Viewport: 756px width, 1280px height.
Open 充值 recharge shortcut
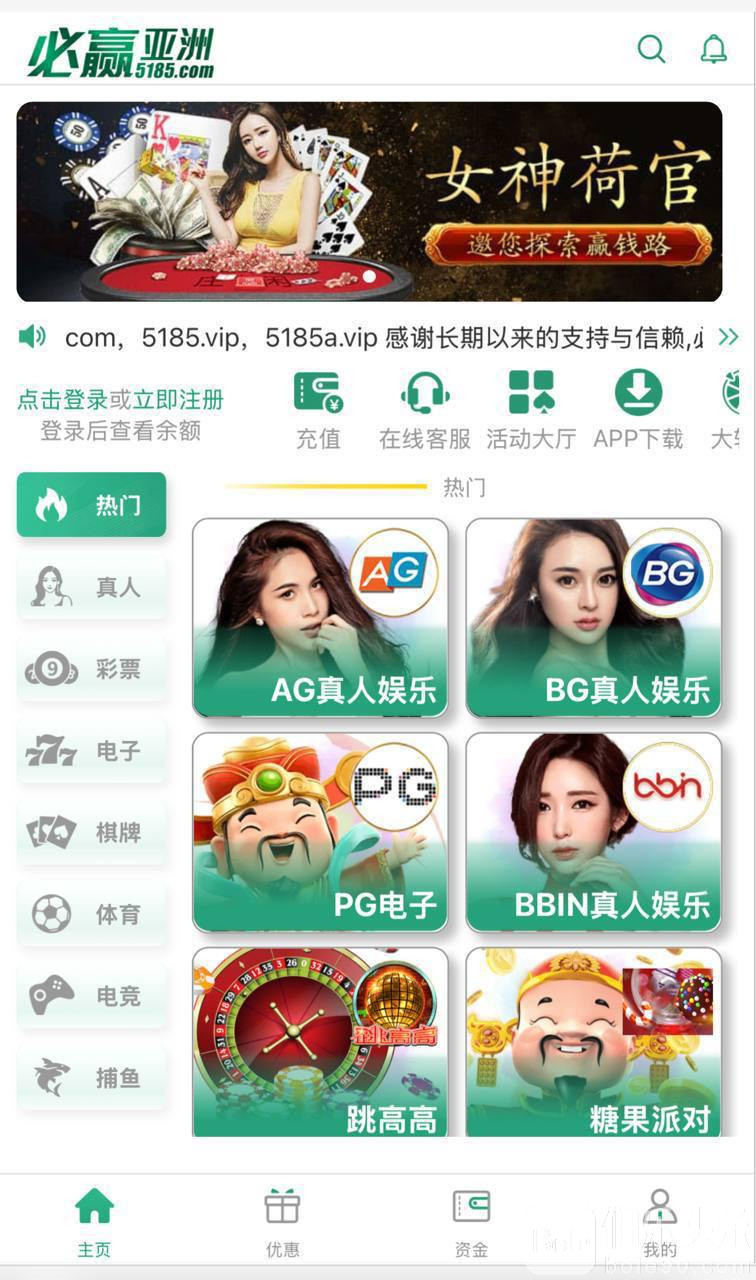318,410
